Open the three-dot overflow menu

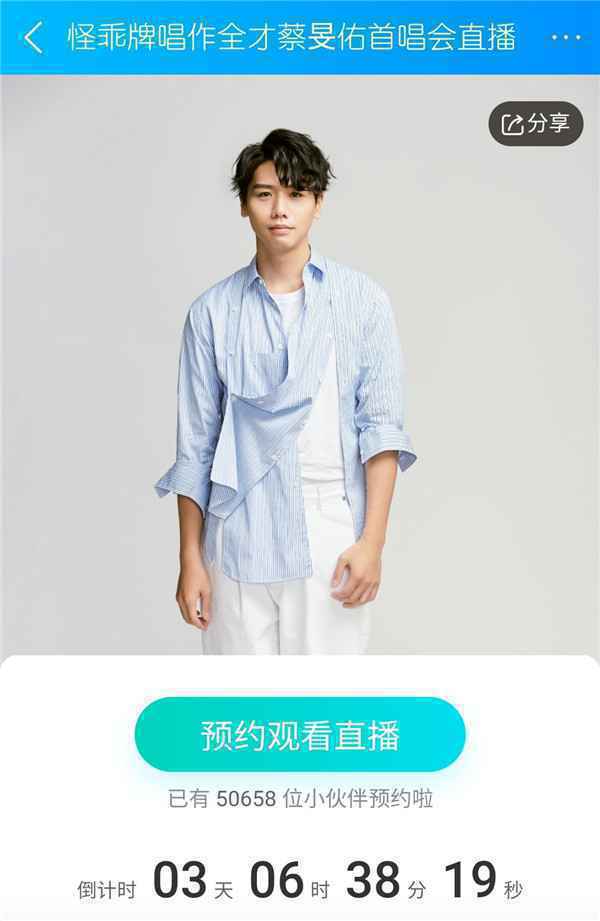point(565,38)
